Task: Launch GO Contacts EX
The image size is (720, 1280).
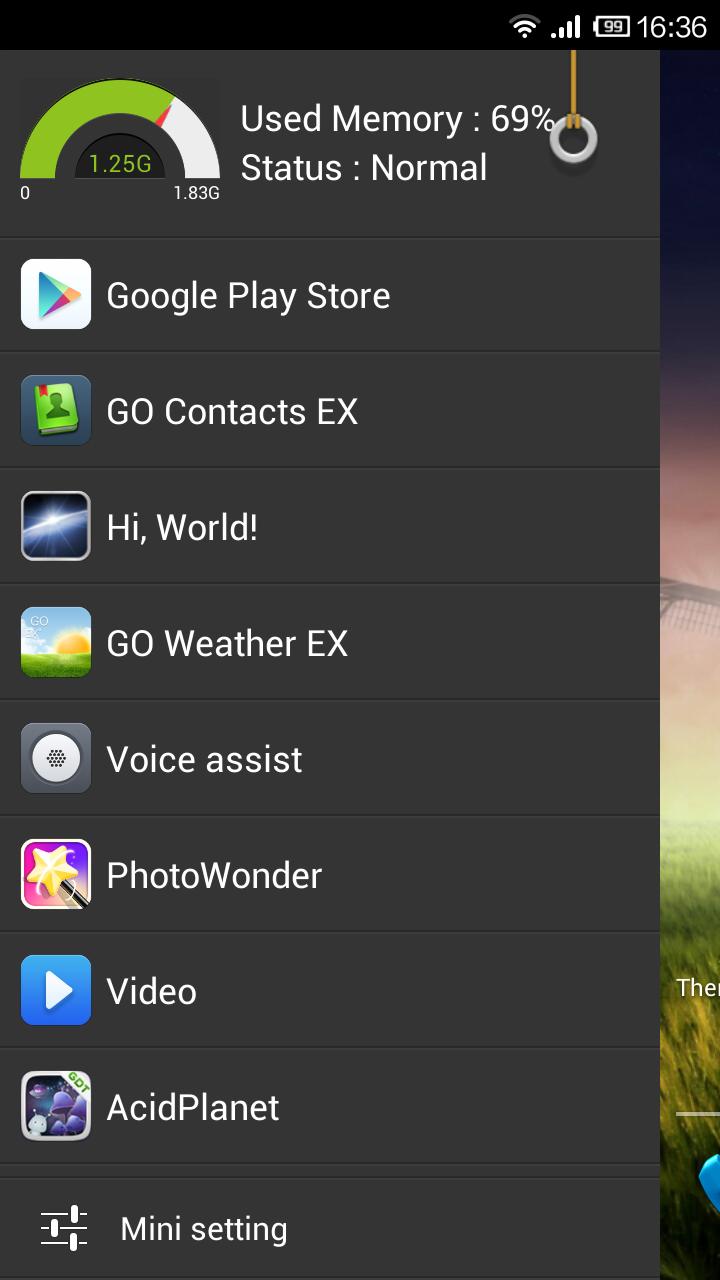Action: (232, 411)
